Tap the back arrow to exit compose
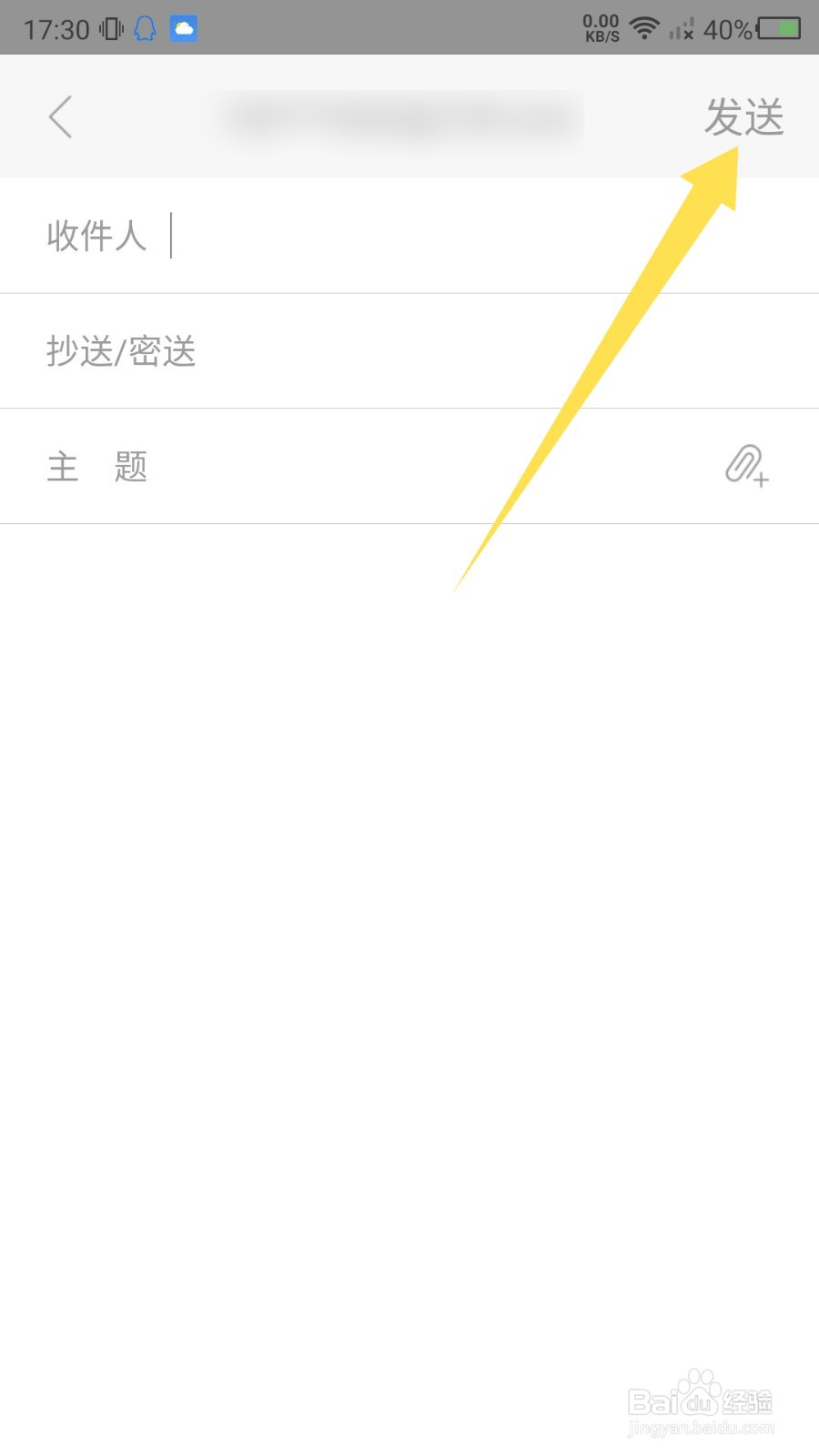This screenshot has height=1456, width=819. (60, 117)
